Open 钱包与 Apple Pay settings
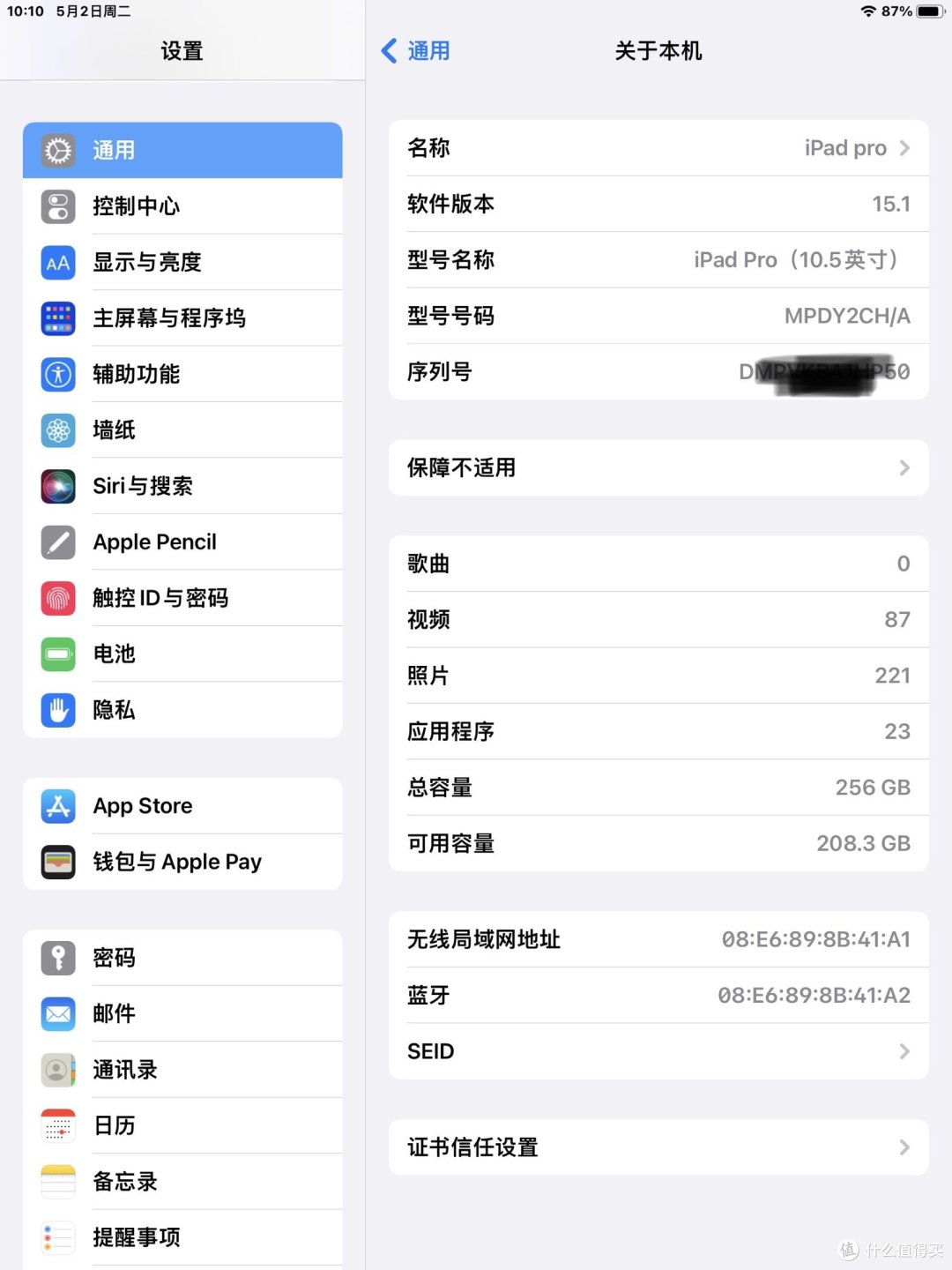The width and height of the screenshot is (952, 1270). (x=182, y=862)
